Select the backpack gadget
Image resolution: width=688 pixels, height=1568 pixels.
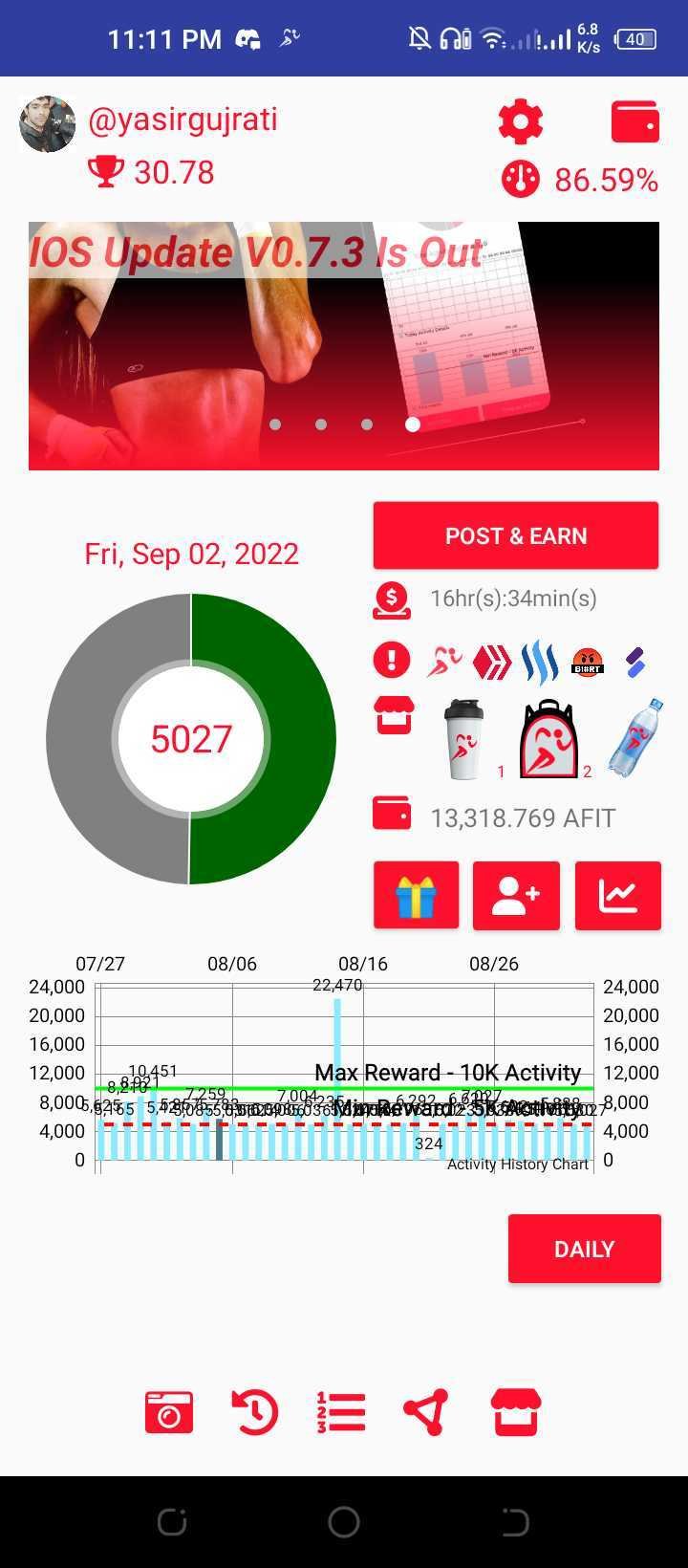point(549,740)
